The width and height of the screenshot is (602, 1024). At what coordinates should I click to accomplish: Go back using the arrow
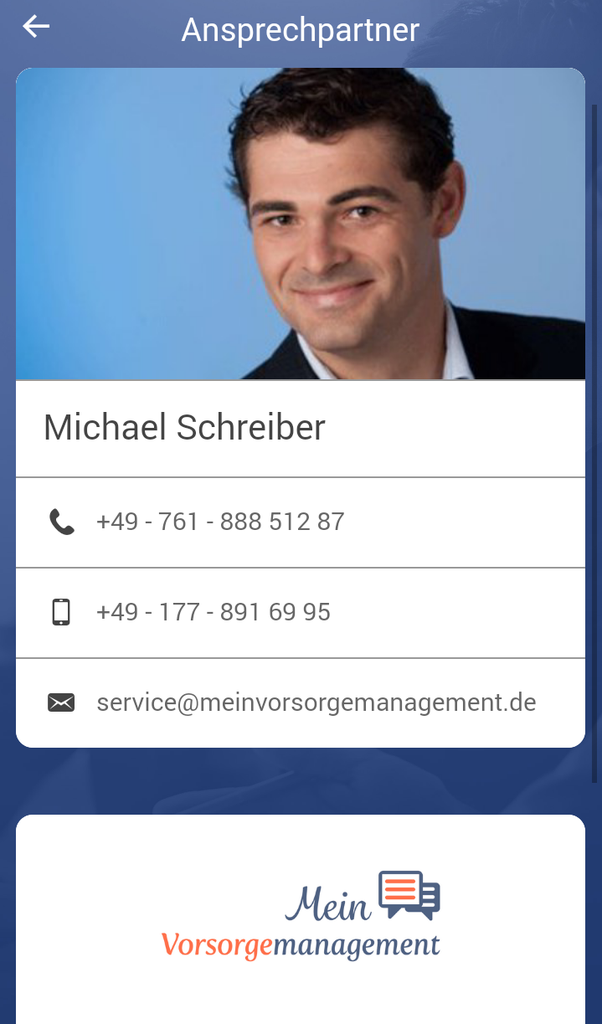(36, 27)
